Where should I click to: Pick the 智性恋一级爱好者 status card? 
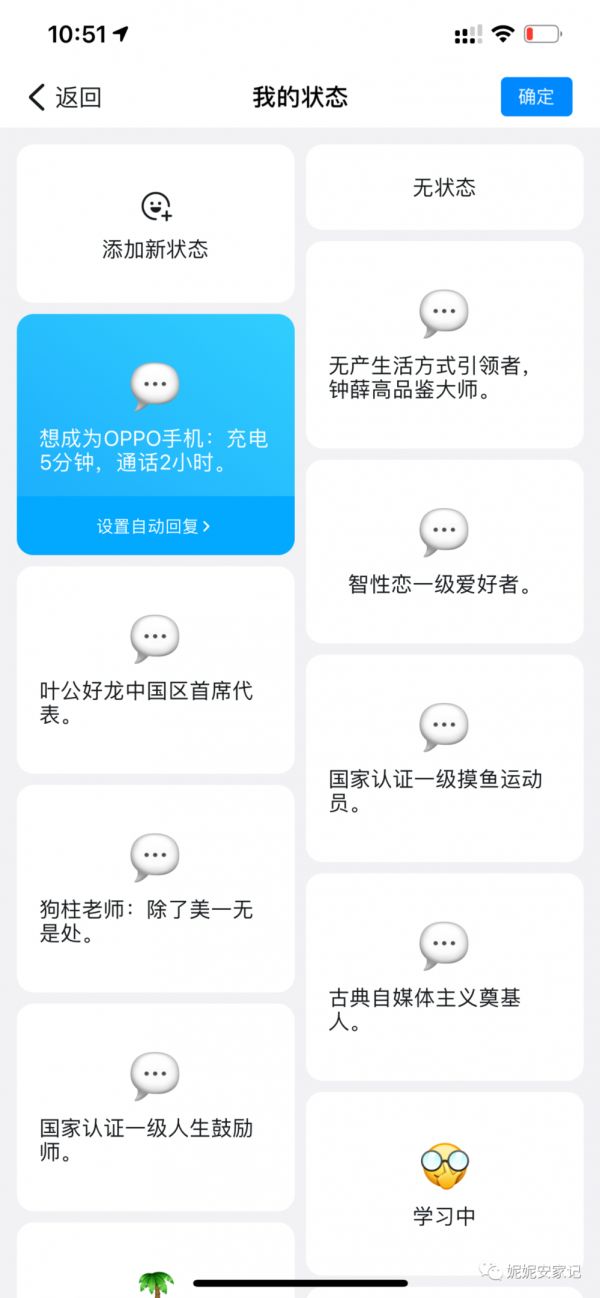click(444, 551)
